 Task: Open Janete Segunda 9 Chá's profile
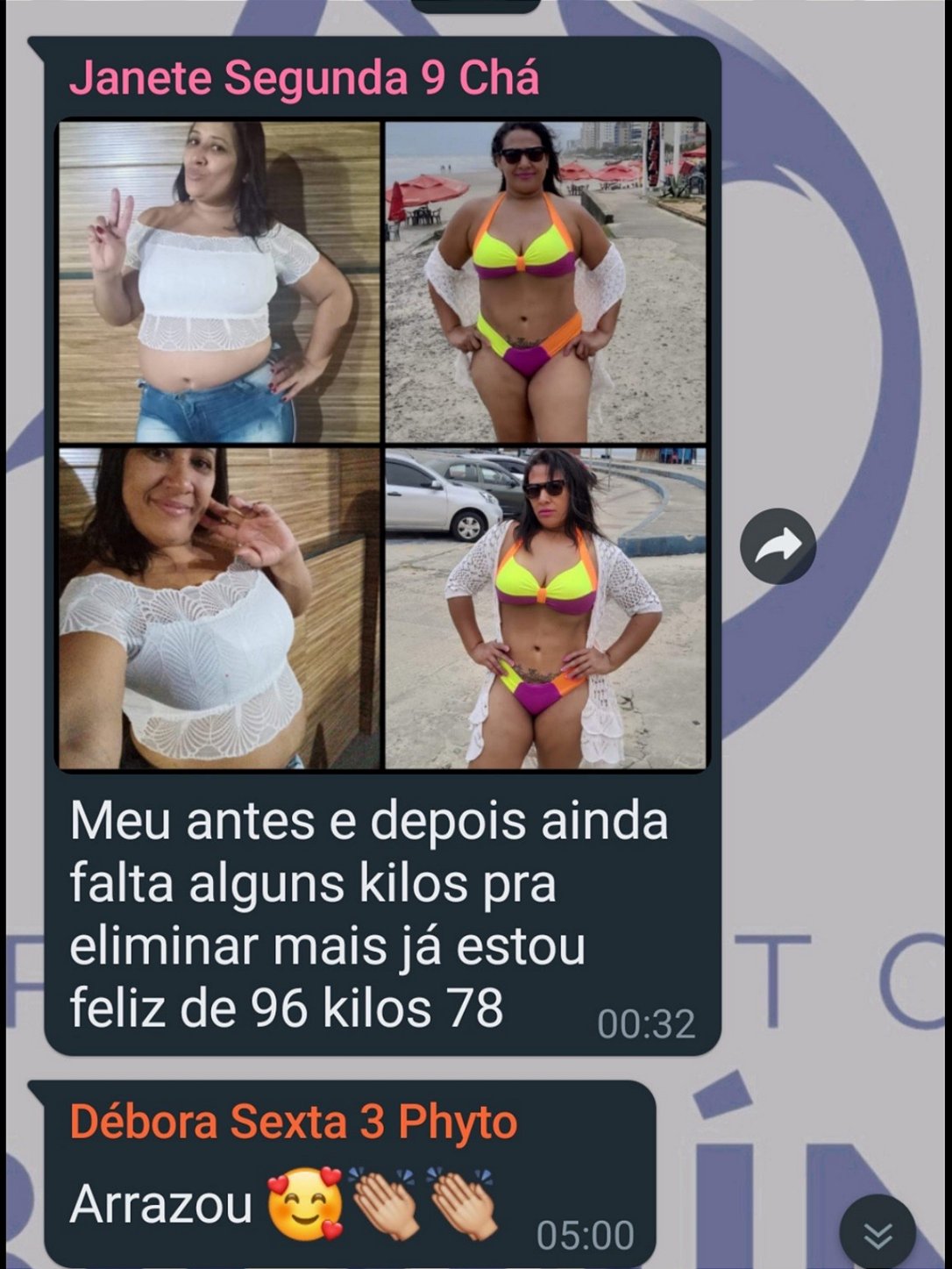[303, 79]
